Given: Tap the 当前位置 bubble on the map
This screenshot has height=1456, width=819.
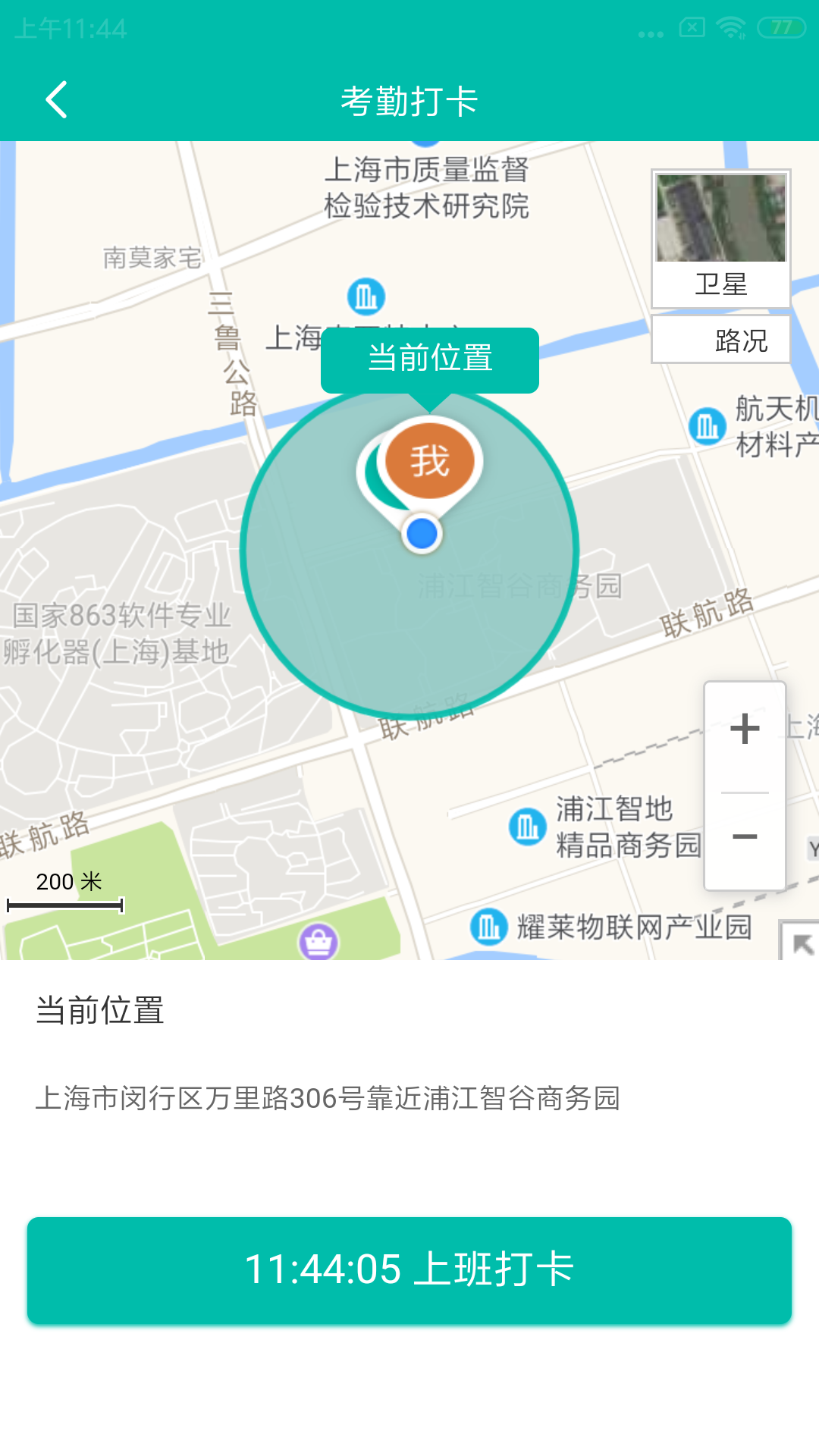Looking at the screenshot, I should click(x=429, y=359).
